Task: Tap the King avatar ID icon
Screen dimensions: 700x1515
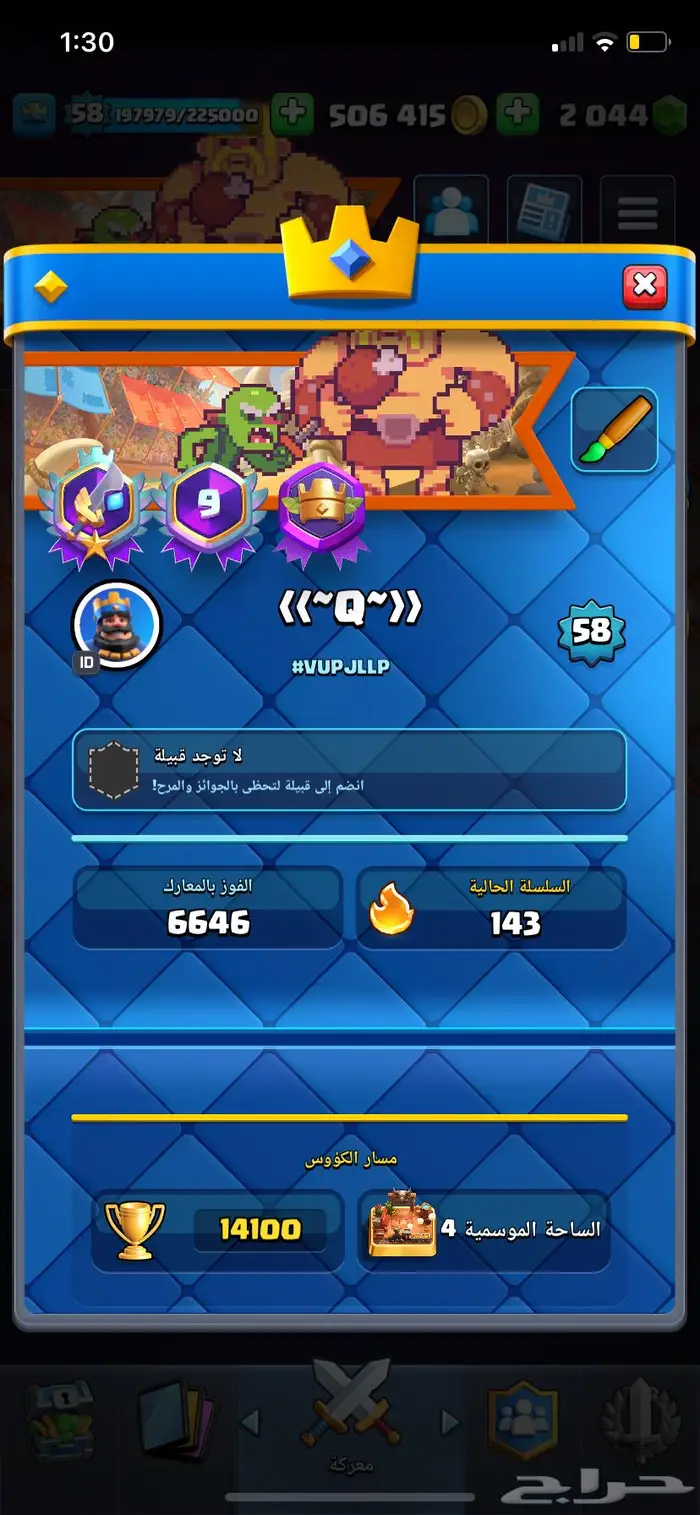Action: click(116, 626)
